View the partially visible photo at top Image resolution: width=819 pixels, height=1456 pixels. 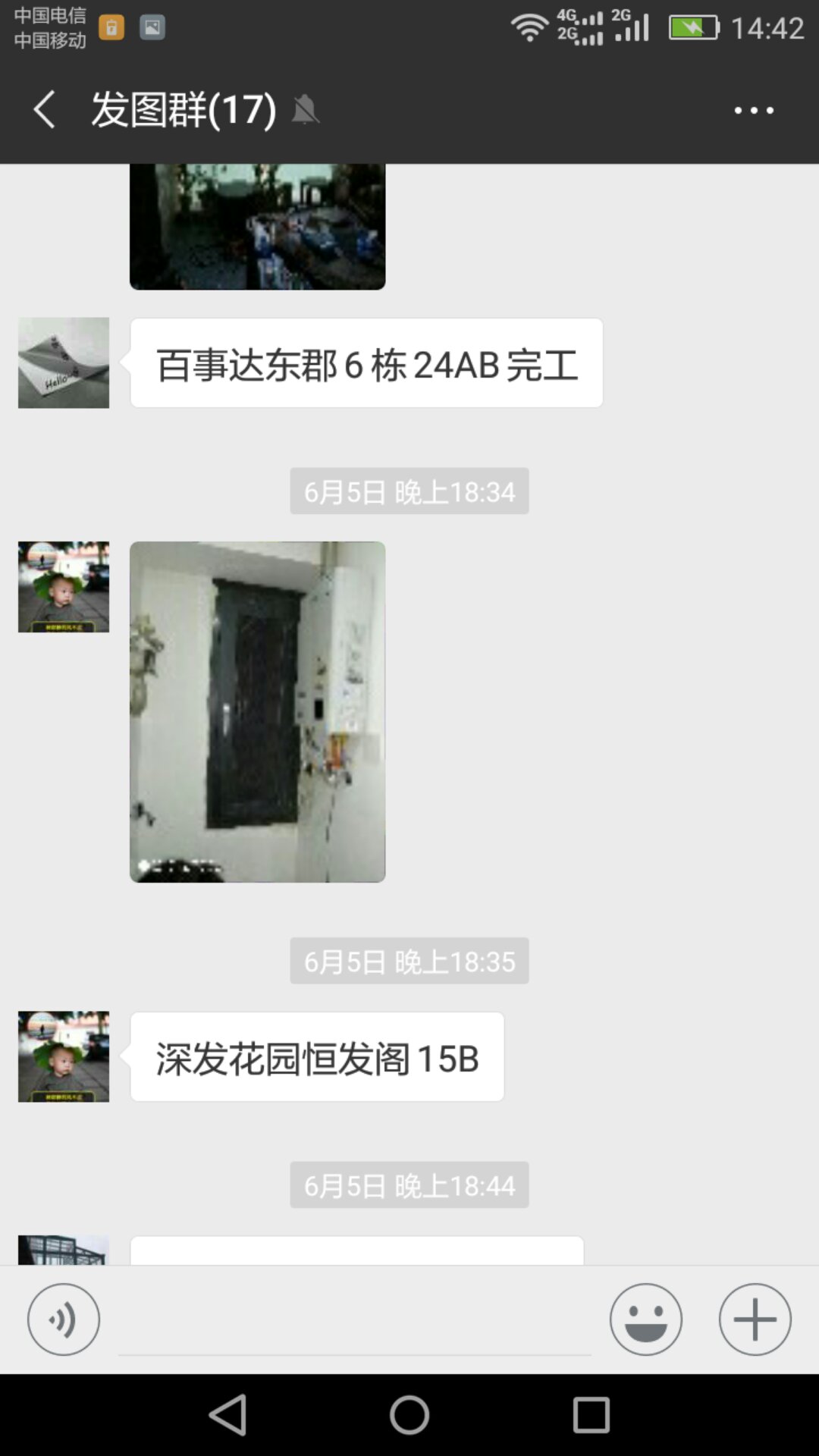tap(257, 227)
